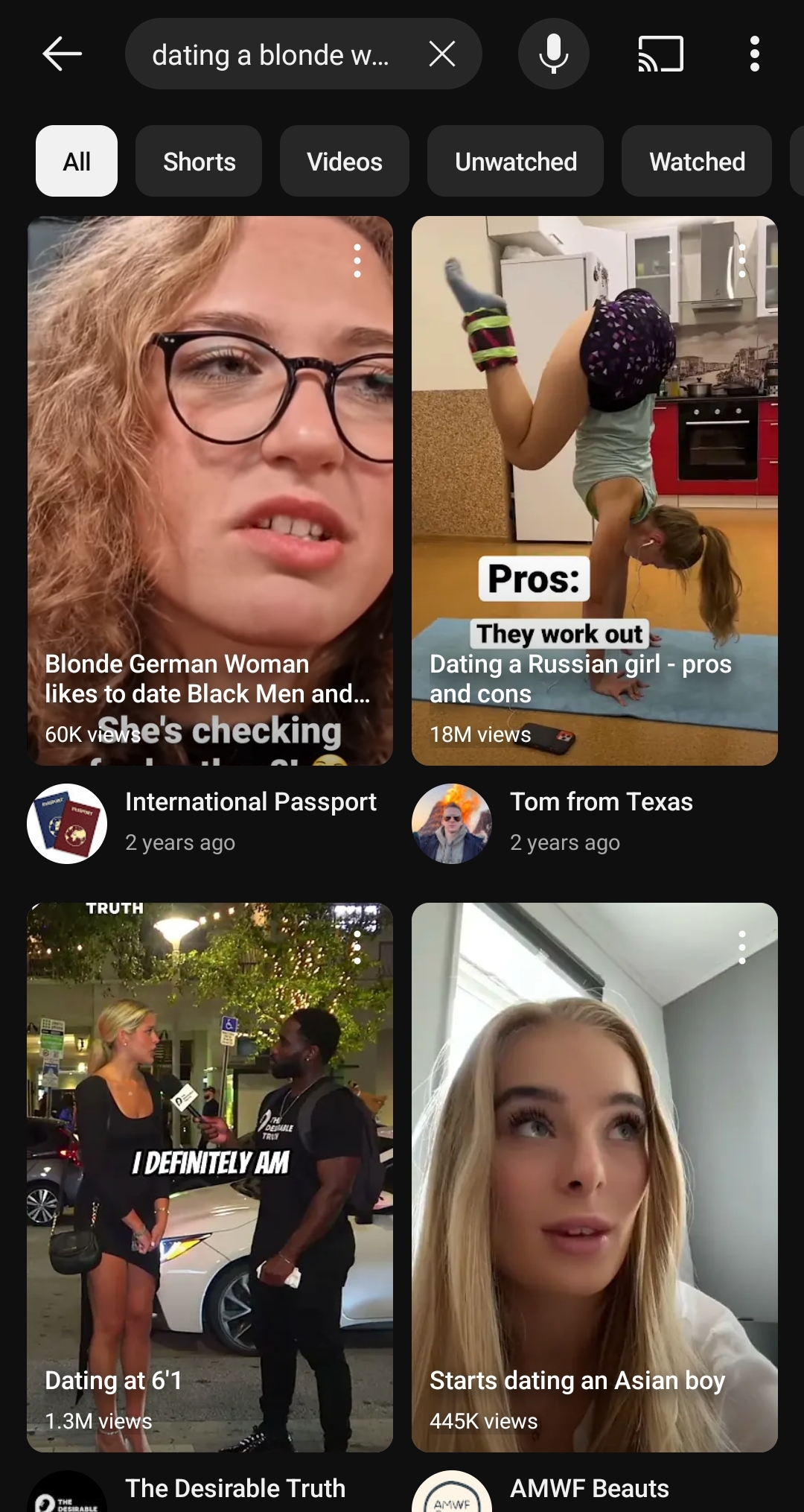Select the All filter chip
The image size is (804, 1512).
[77, 161]
